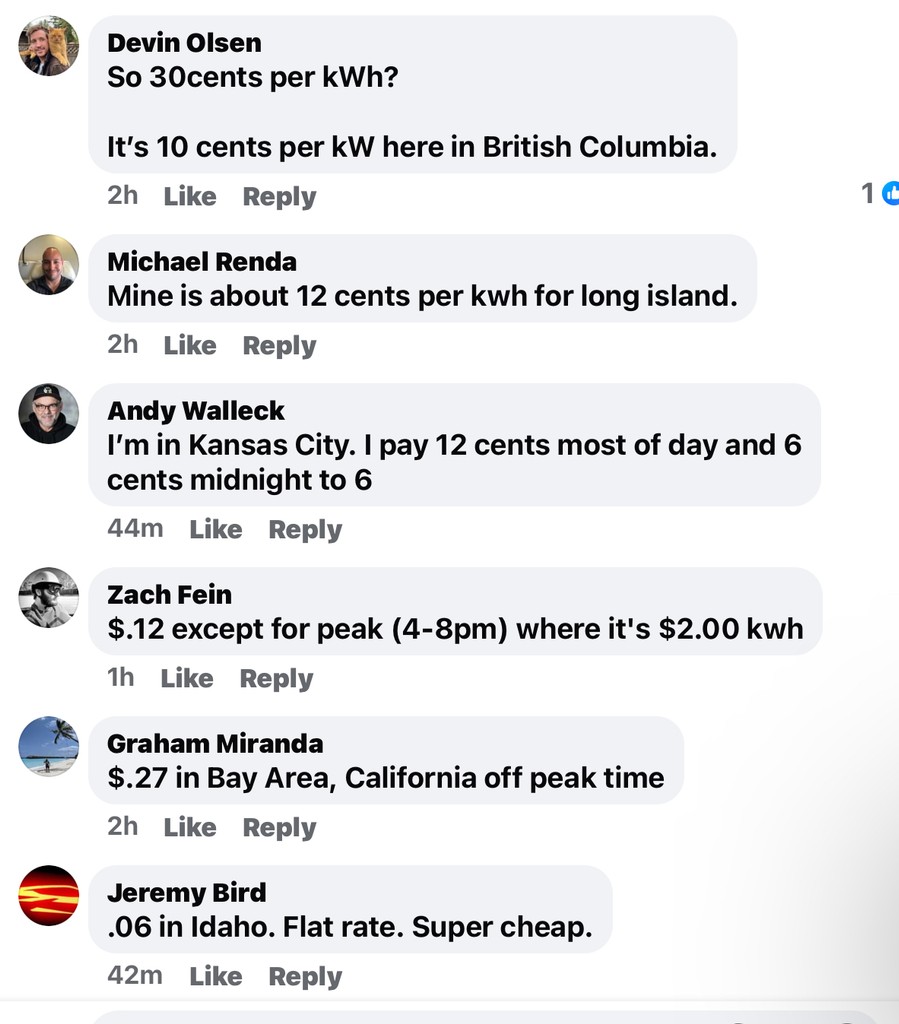899x1024 pixels.
Task: Open Michael Renda's profile name link
Action: coord(202,262)
